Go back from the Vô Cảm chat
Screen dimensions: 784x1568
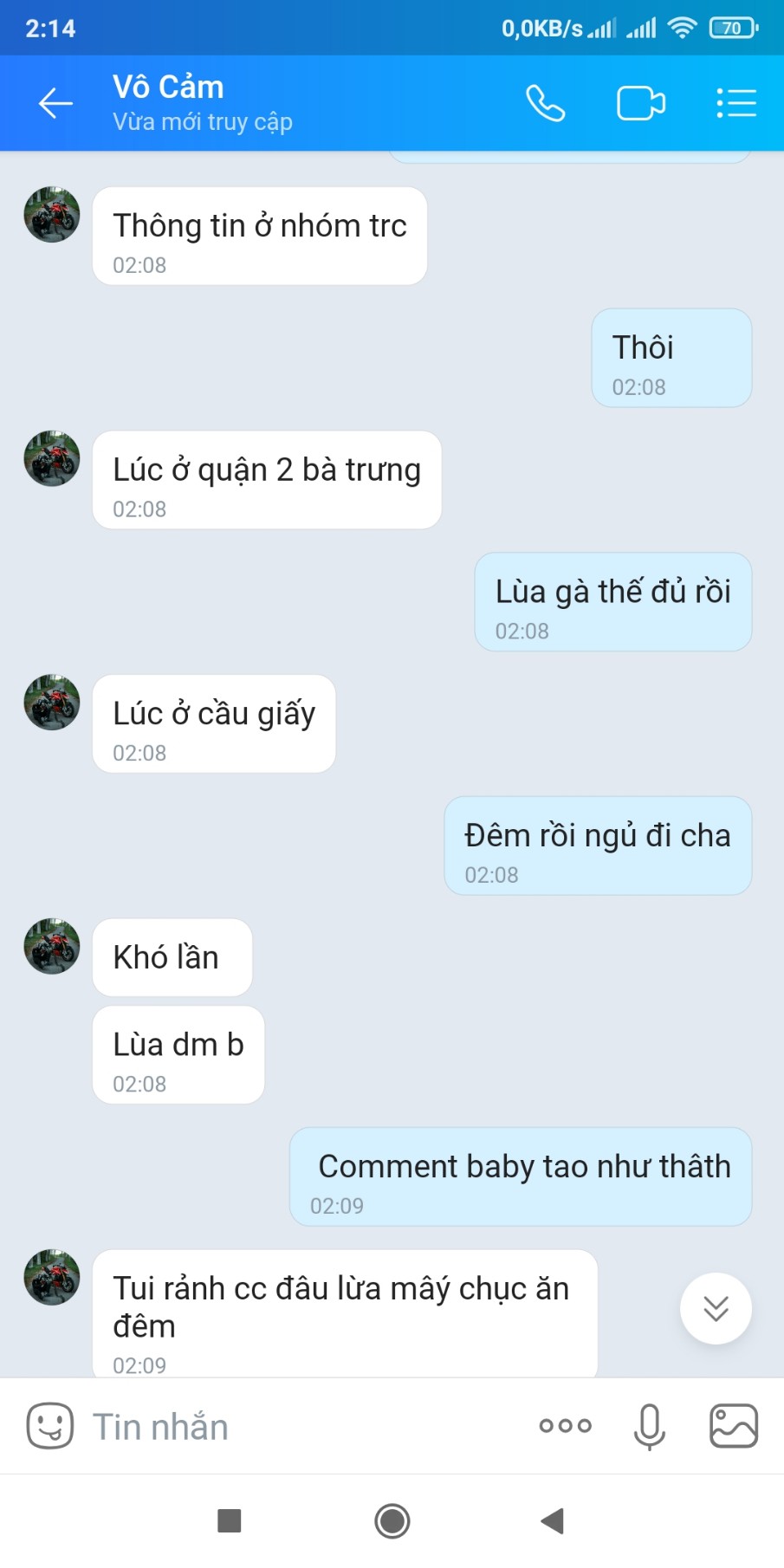click(55, 103)
